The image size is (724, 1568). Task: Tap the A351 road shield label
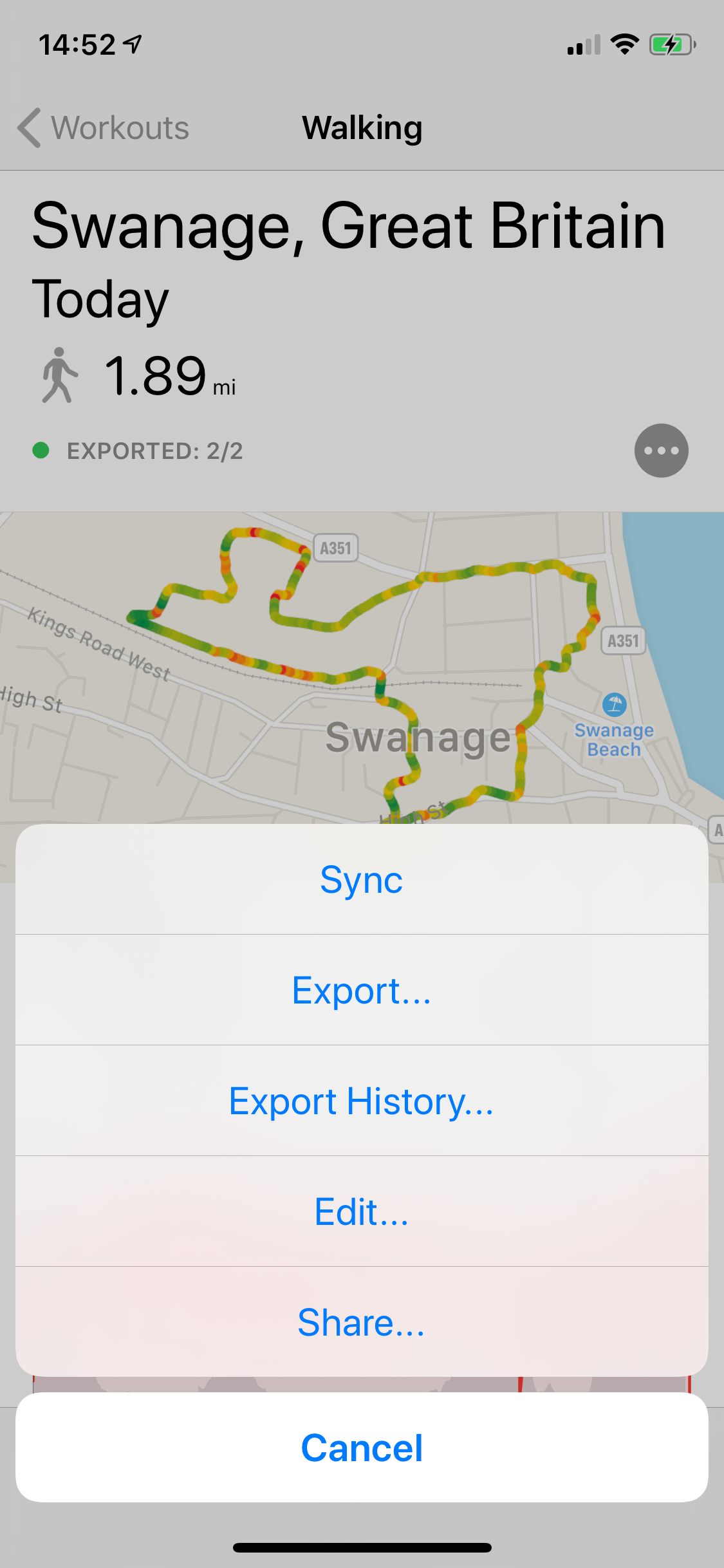[x=335, y=548]
